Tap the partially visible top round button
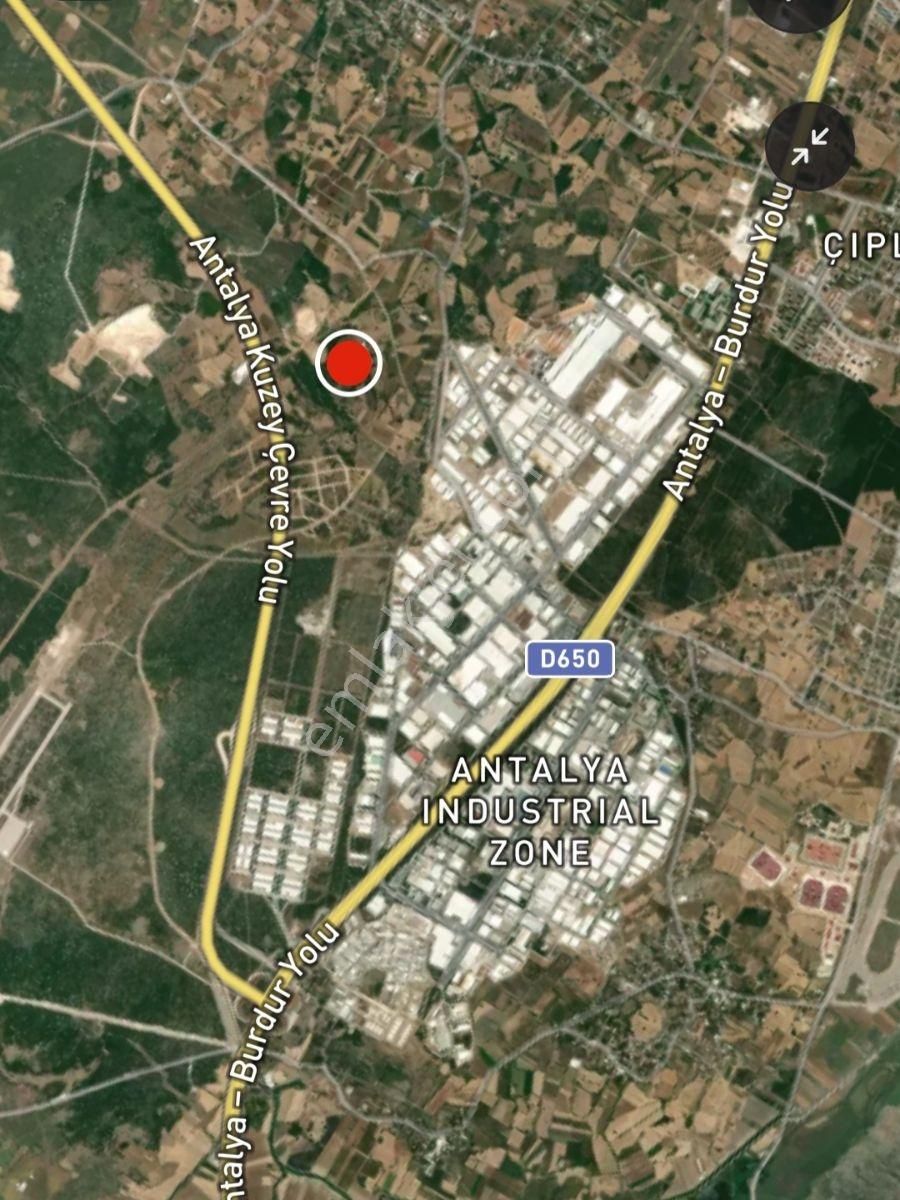The image size is (900, 1200). click(x=798, y=10)
